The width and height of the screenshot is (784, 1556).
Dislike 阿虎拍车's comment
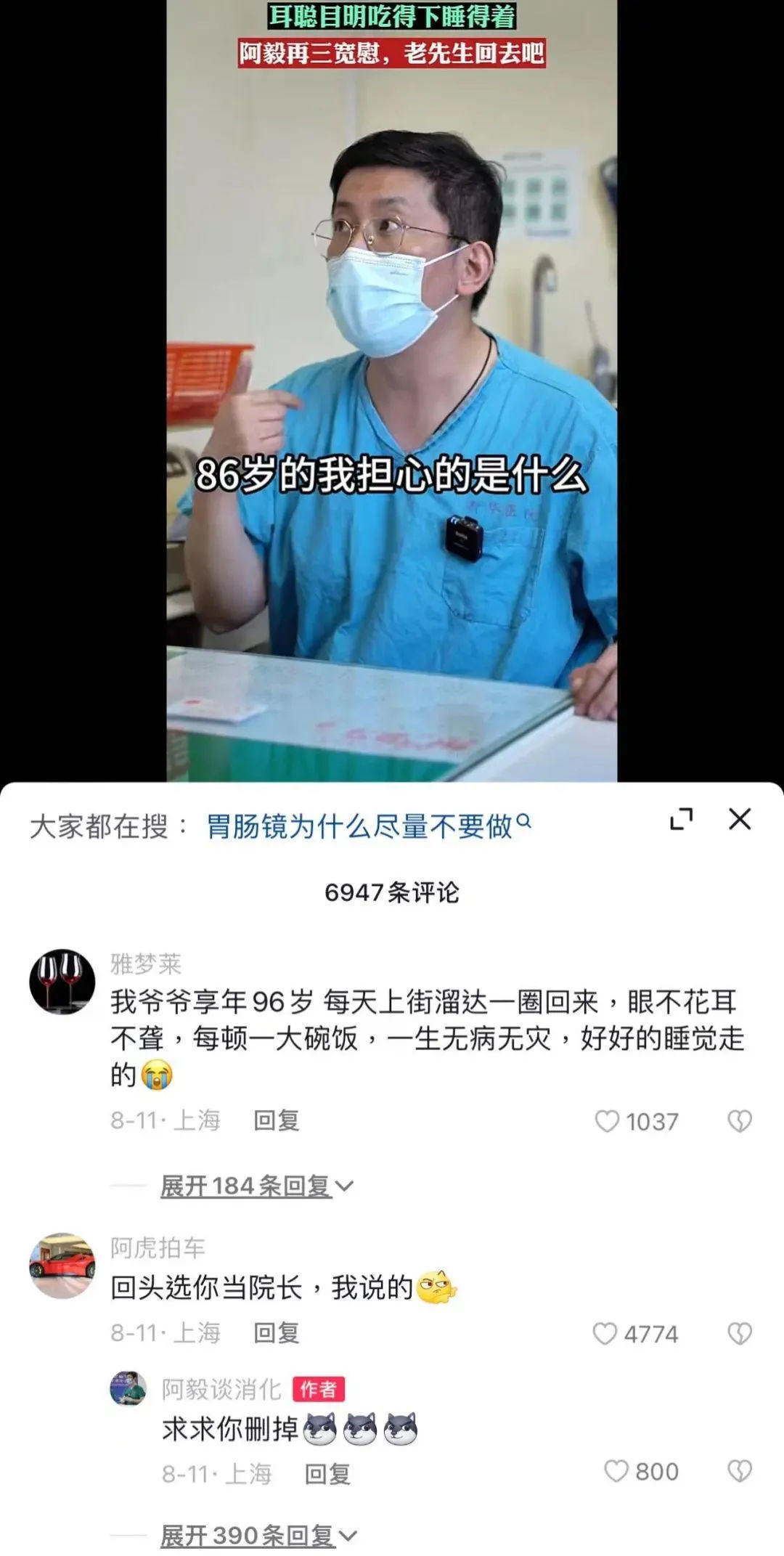[739, 1334]
